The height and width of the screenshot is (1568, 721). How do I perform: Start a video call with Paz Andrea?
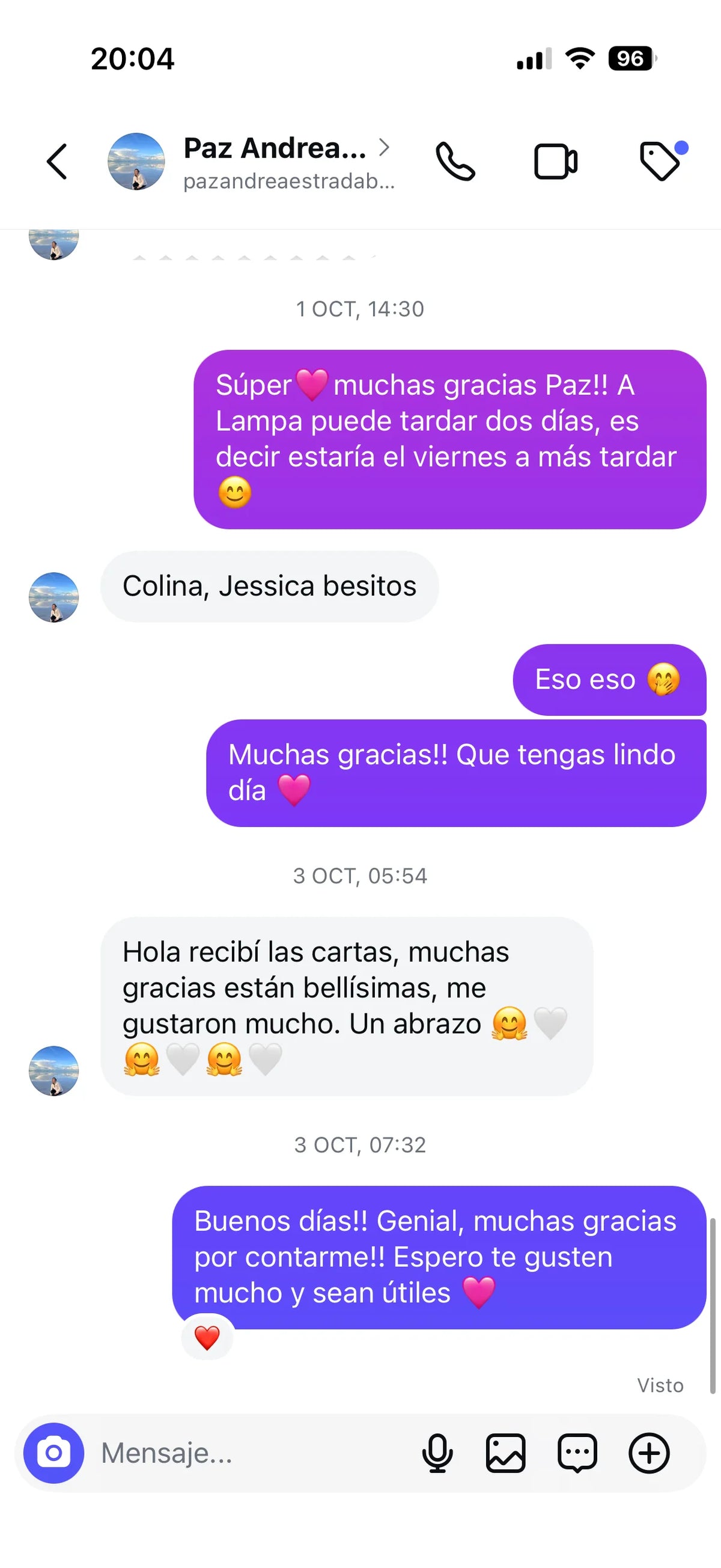point(555,161)
